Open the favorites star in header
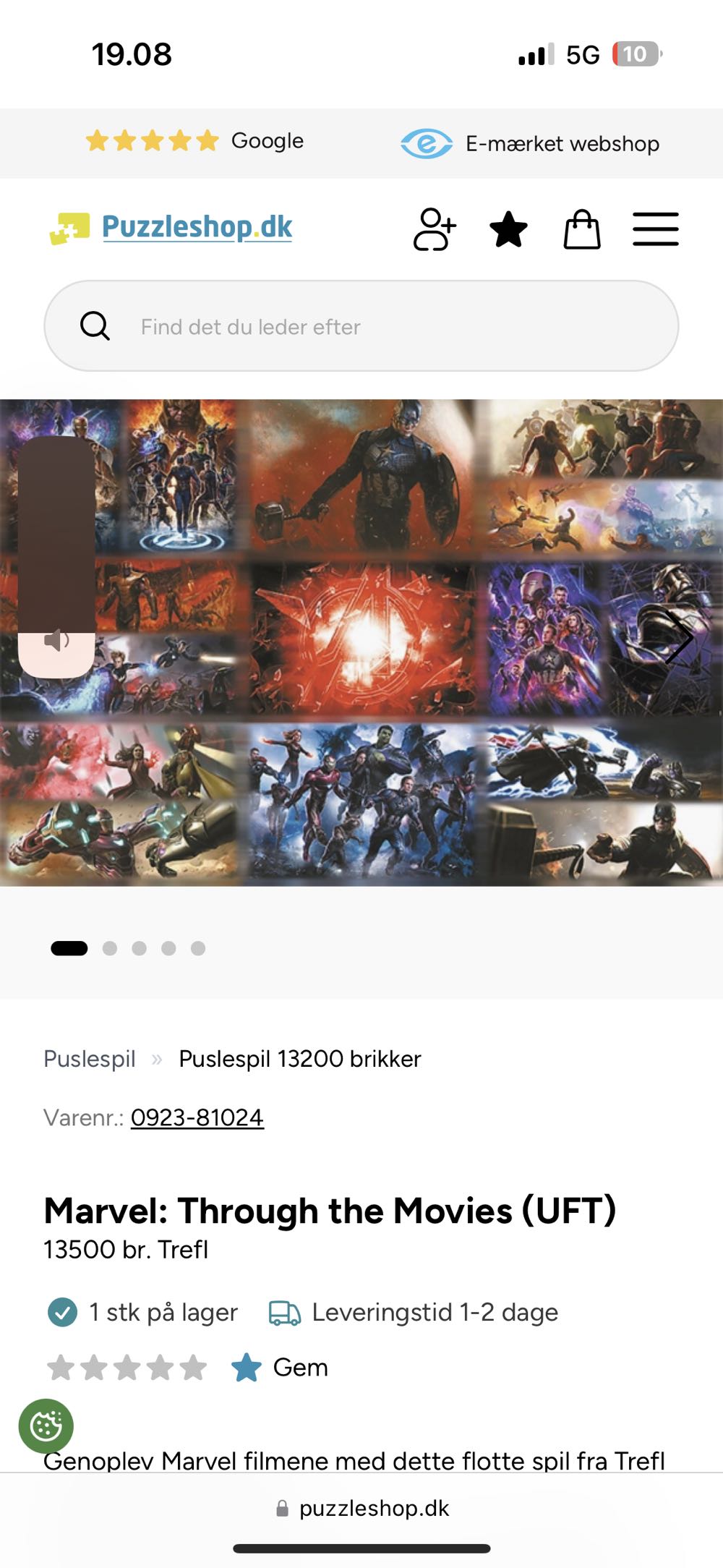The height and width of the screenshot is (1568, 723). point(508,229)
